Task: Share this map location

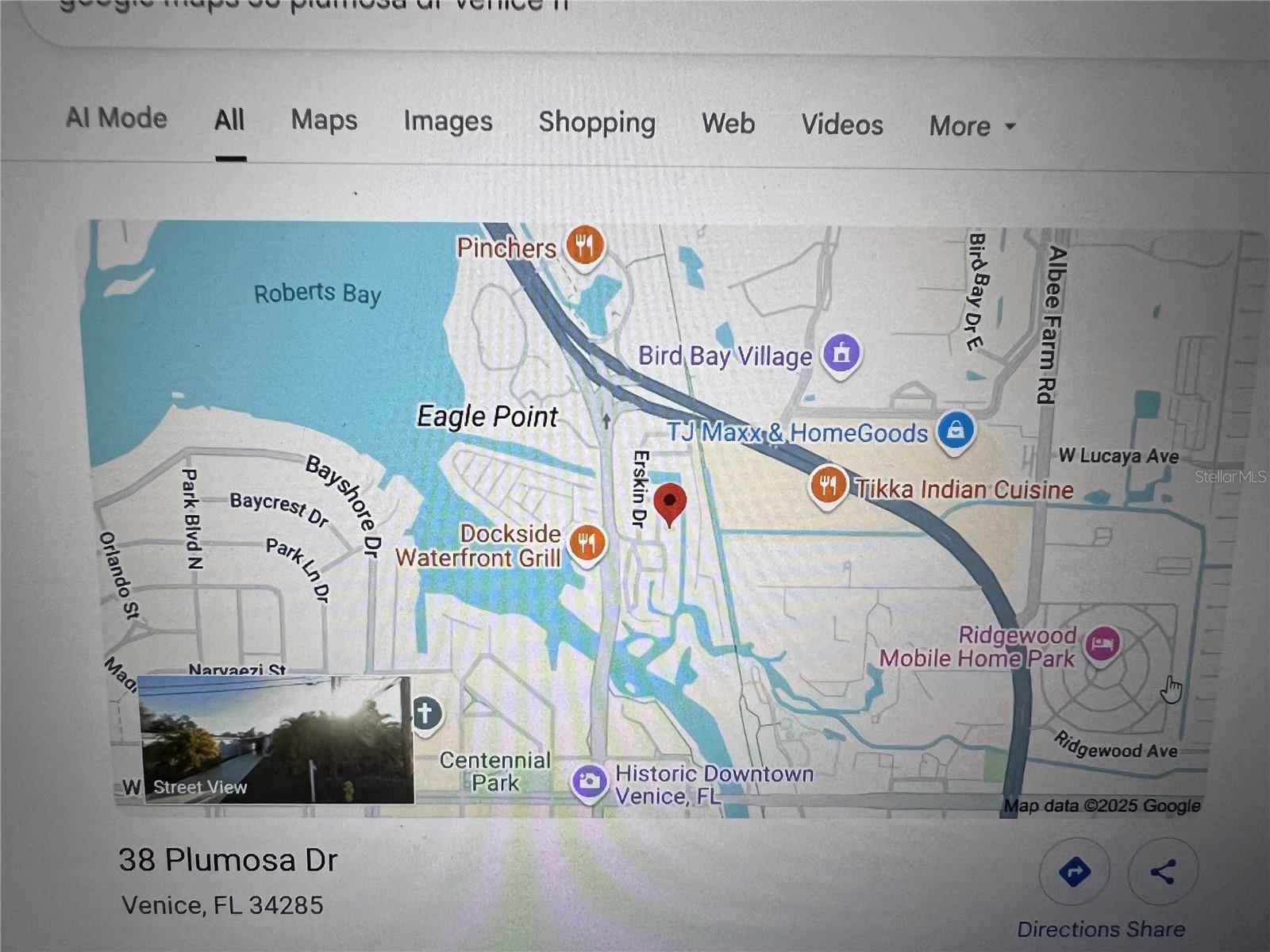Action: (x=1162, y=872)
